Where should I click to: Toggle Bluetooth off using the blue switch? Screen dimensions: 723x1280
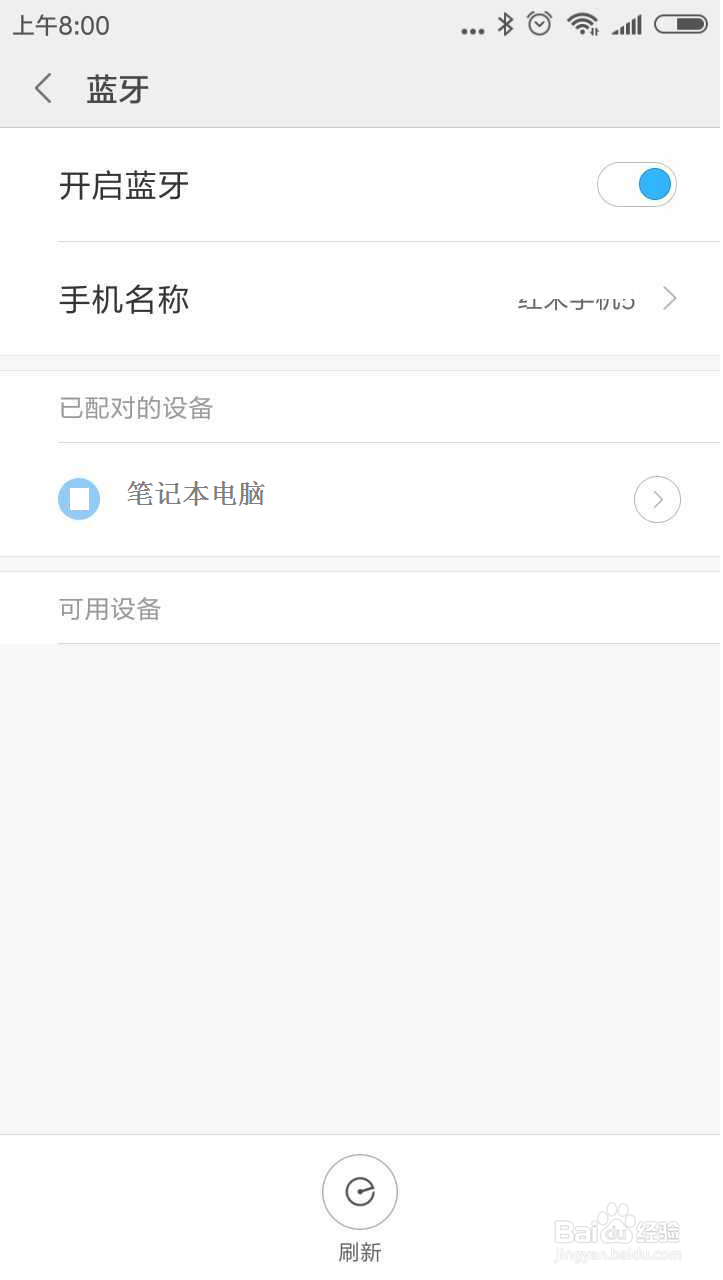pyautogui.click(x=637, y=184)
